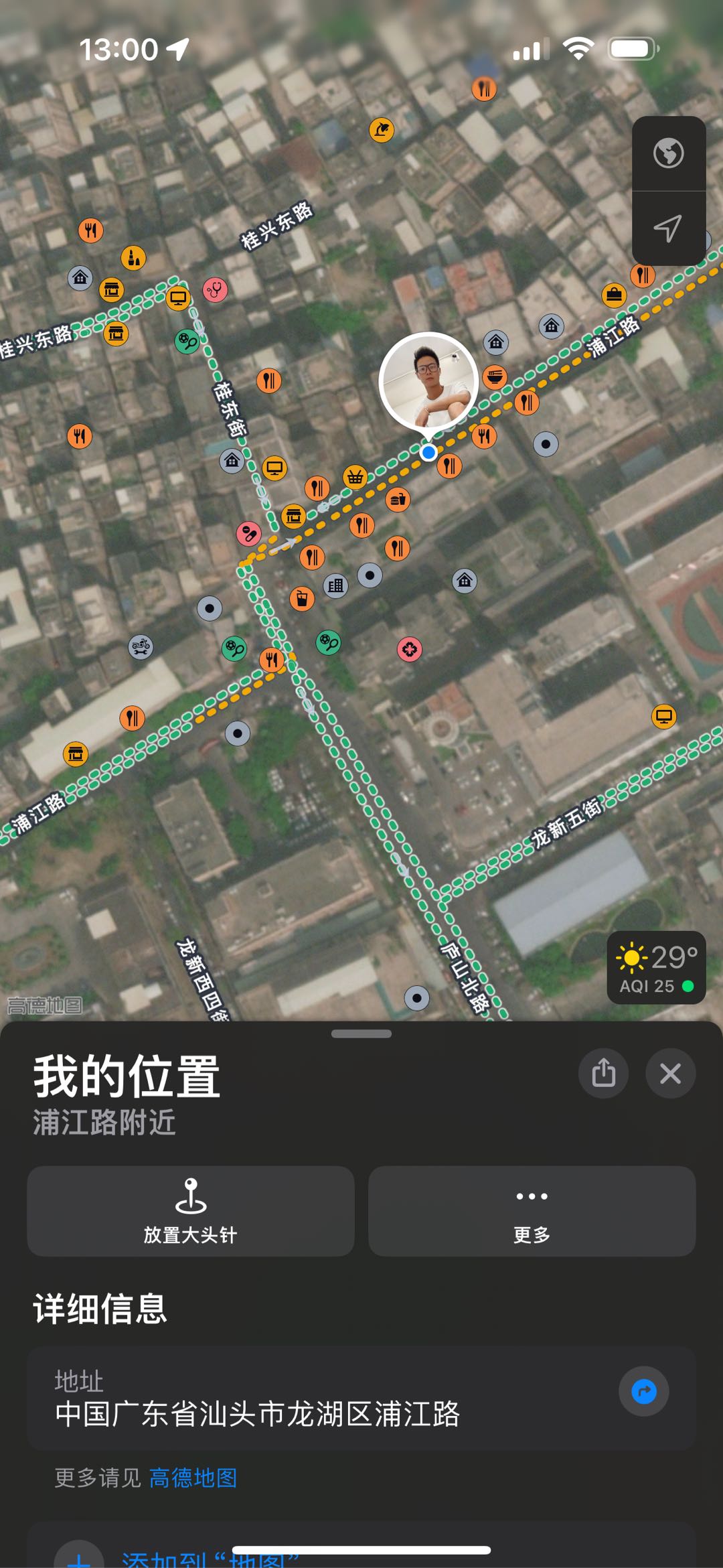Select the grey motorcycle repair marker
The width and height of the screenshot is (723, 1568).
coord(141,646)
